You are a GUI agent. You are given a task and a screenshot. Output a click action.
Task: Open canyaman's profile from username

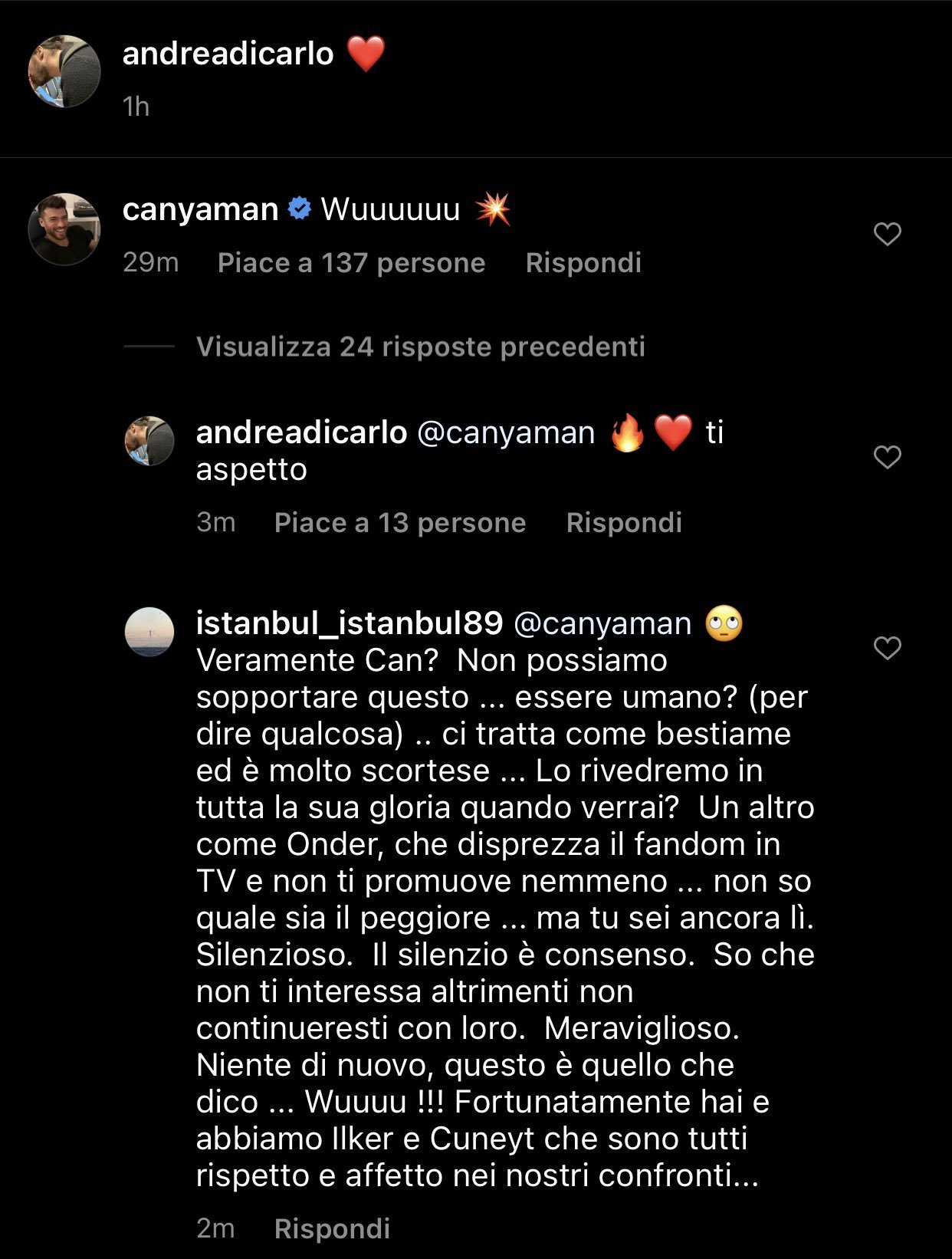coord(200,209)
